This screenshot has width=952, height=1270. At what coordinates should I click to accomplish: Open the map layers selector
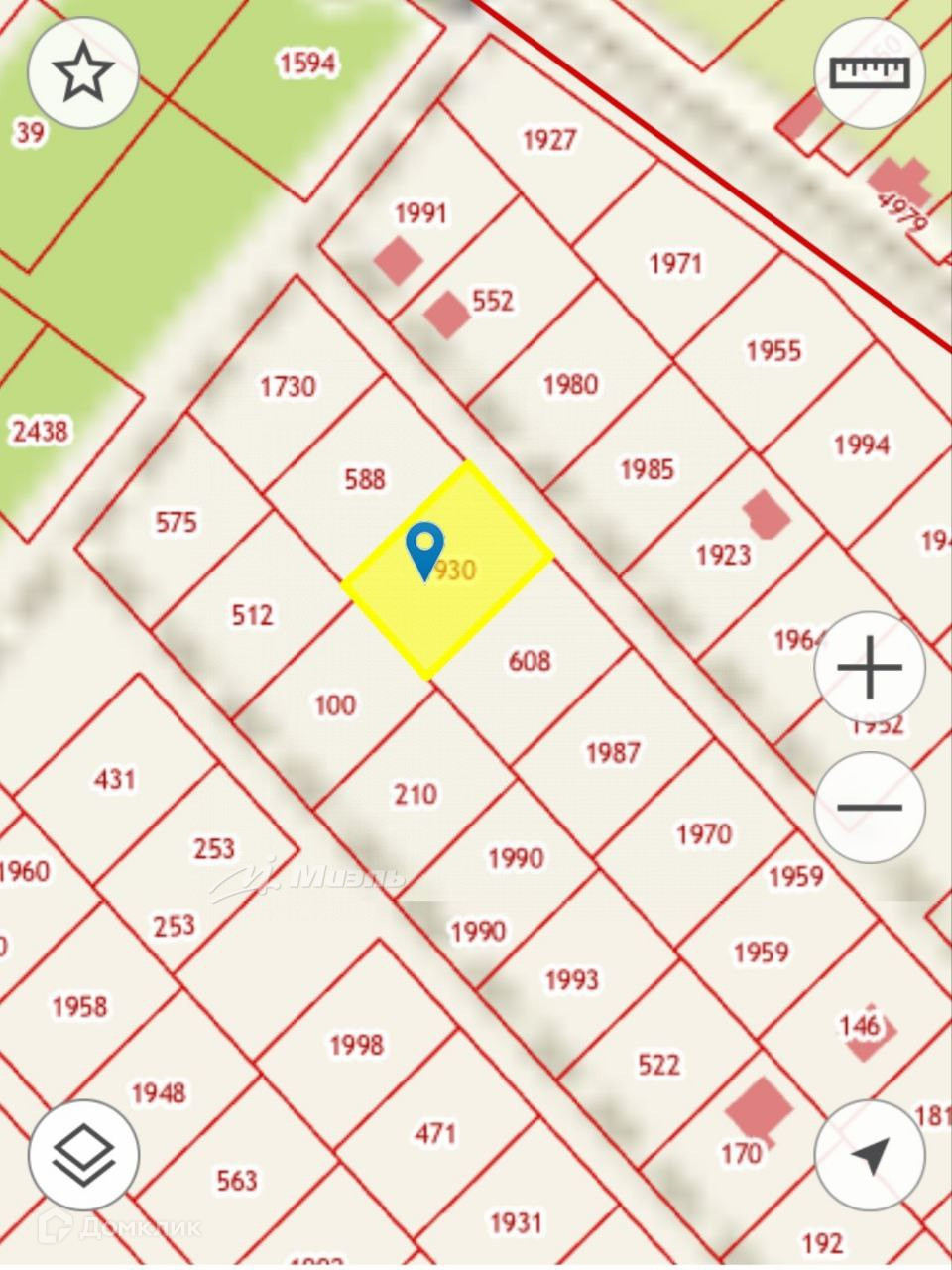pos(83,1156)
